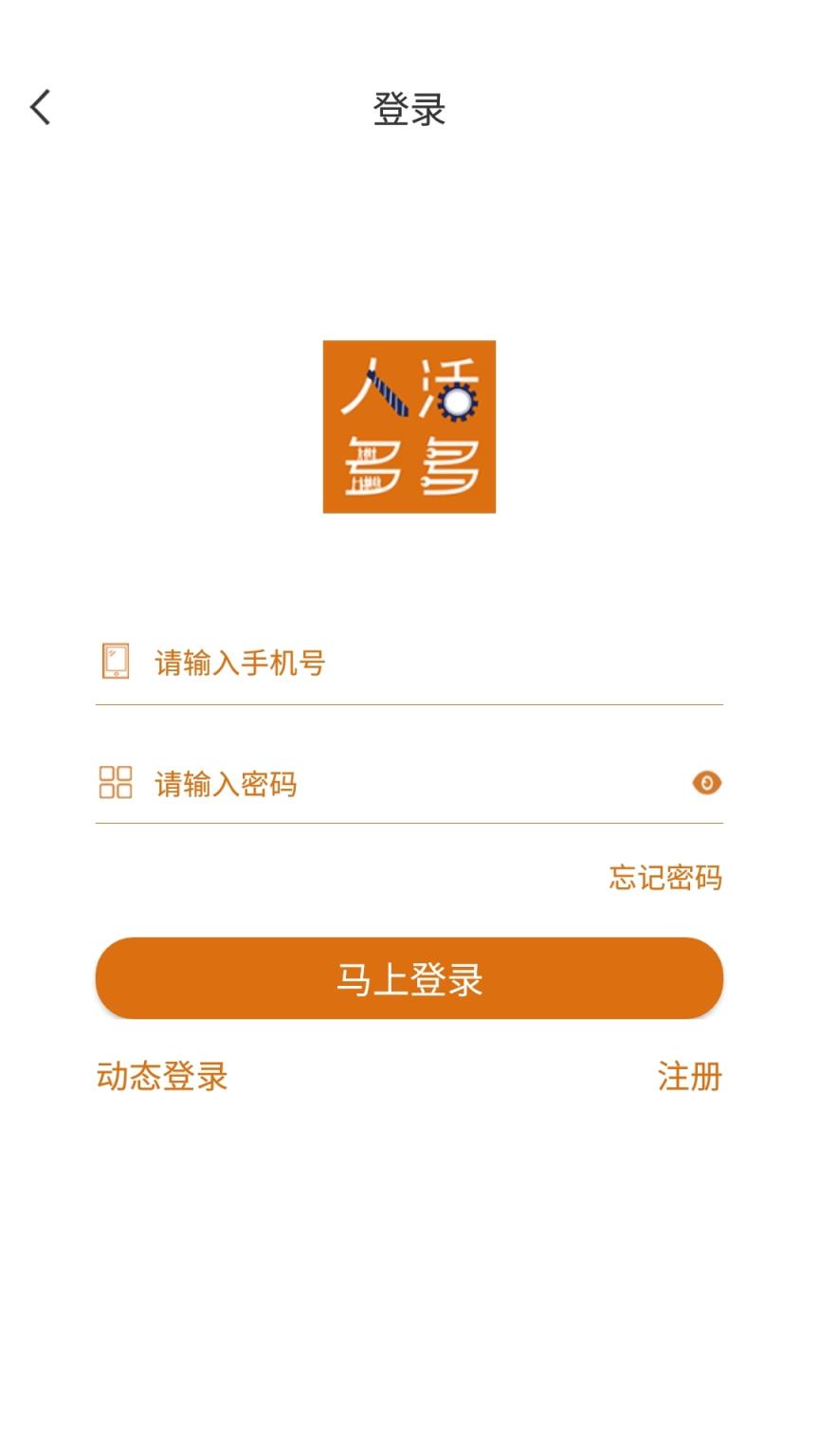This screenshot has width=819, height=1456.
Task: Click the grid icon beside the password field
Action: [x=115, y=784]
